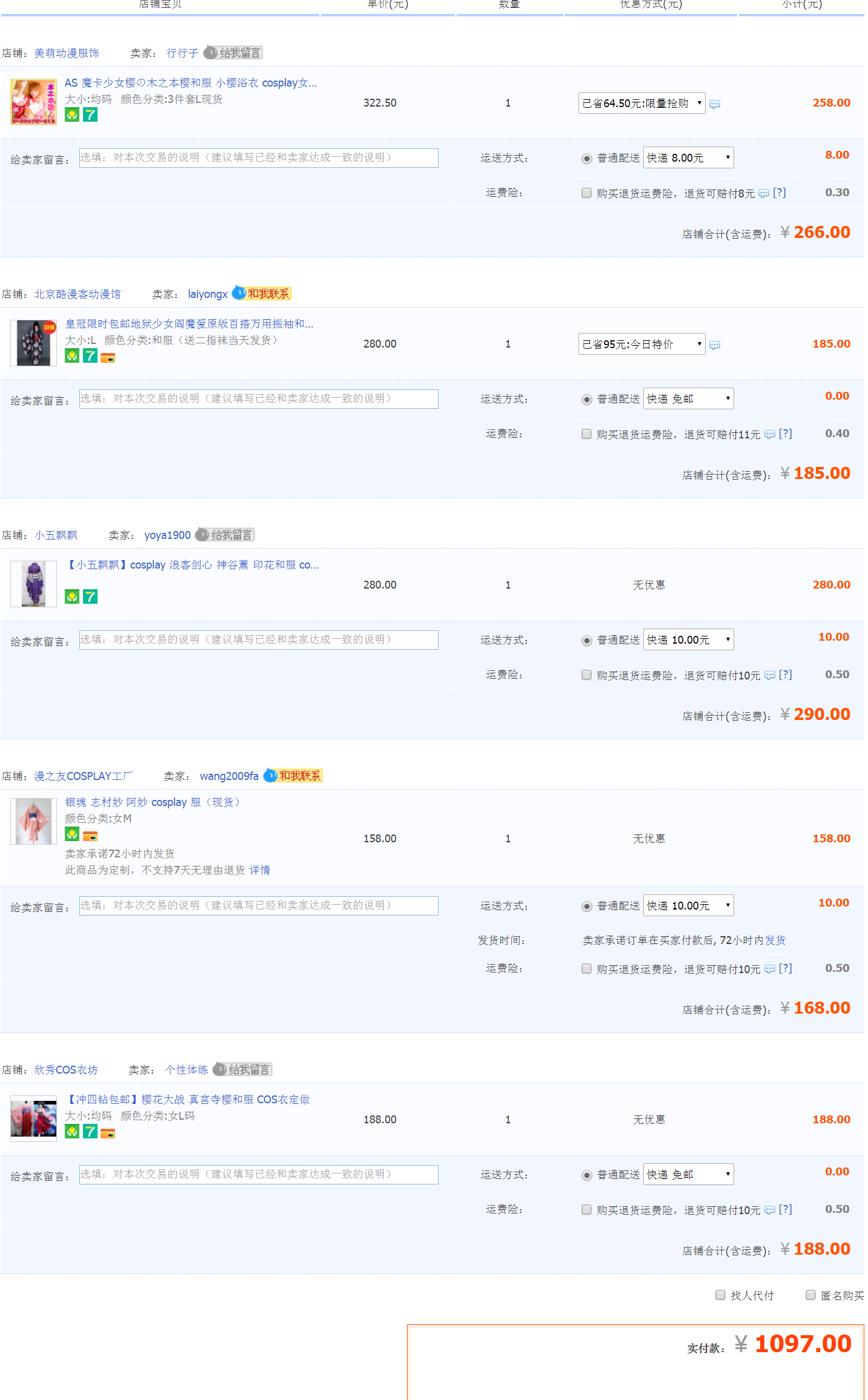Open the 已省95元:今日特价 discount dropdown
This screenshot has width=868, height=1400.
(641, 345)
